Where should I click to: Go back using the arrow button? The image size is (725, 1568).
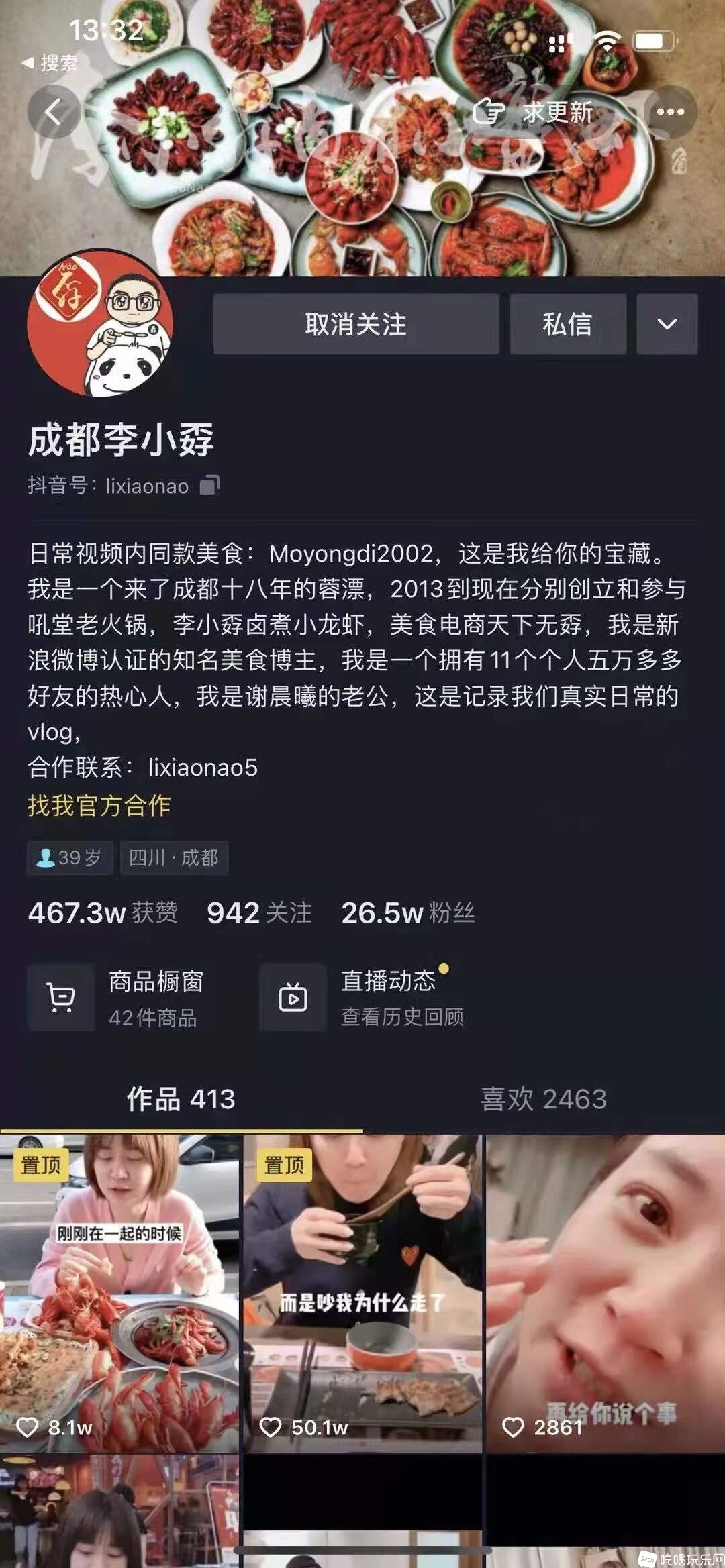53,112
